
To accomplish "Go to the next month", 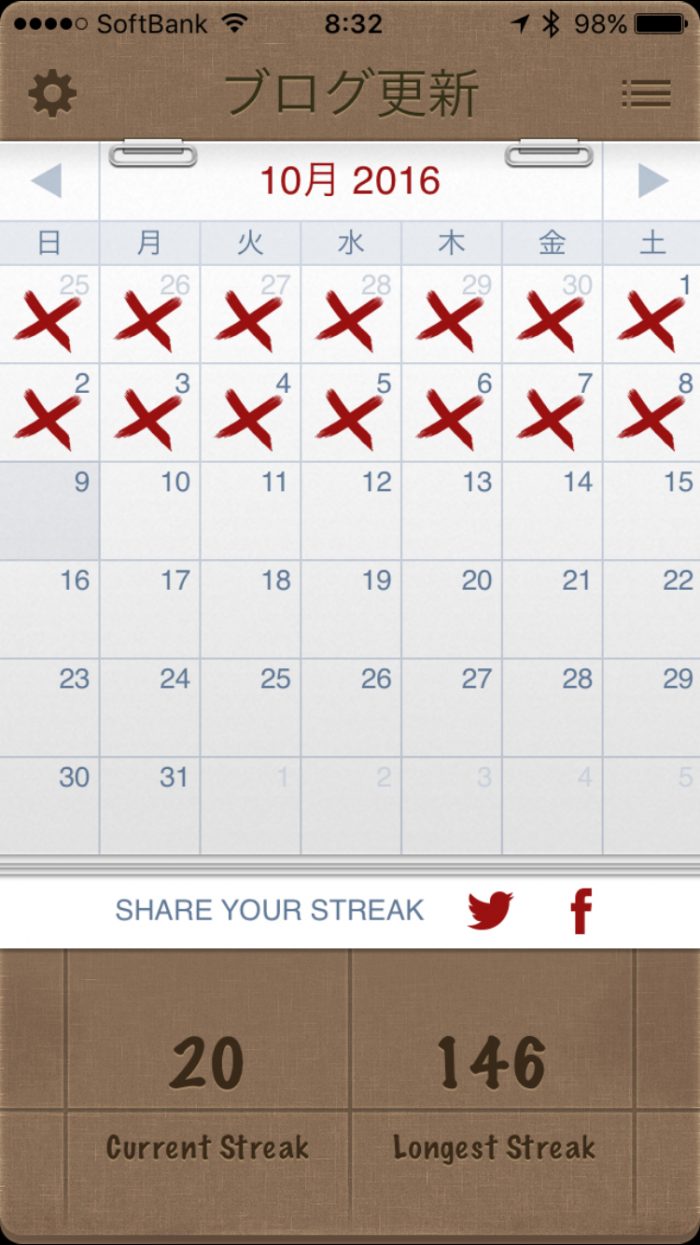I will pos(652,181).
